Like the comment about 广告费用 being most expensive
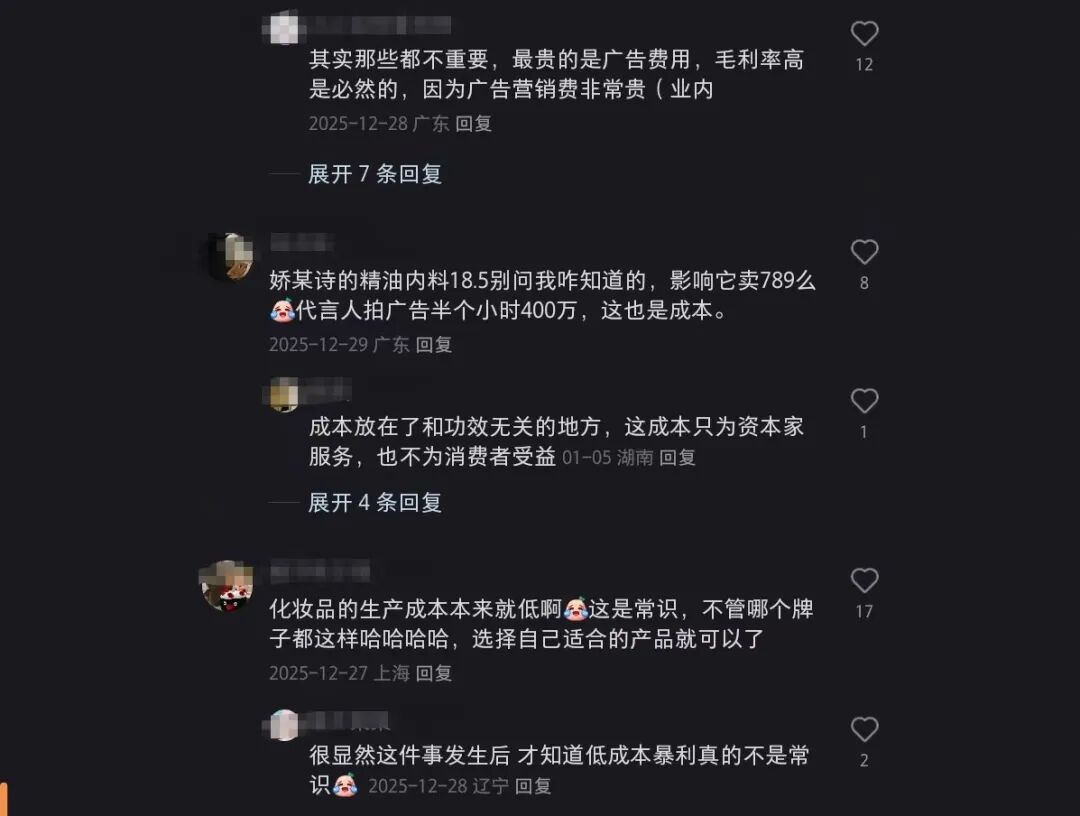This screenshot has height=816, width=1080. [x=864, y=34]
